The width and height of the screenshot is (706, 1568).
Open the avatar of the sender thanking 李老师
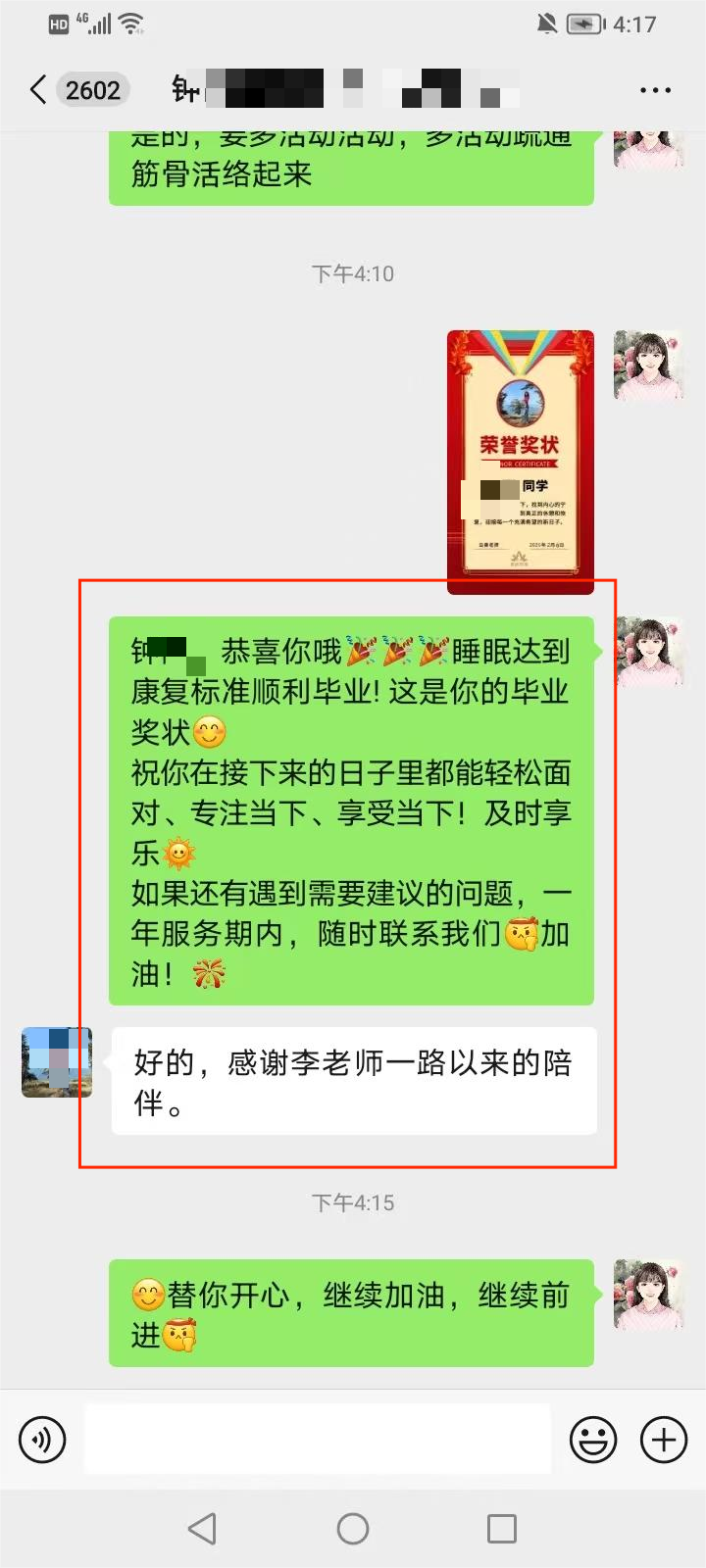tap(57, 1062)
